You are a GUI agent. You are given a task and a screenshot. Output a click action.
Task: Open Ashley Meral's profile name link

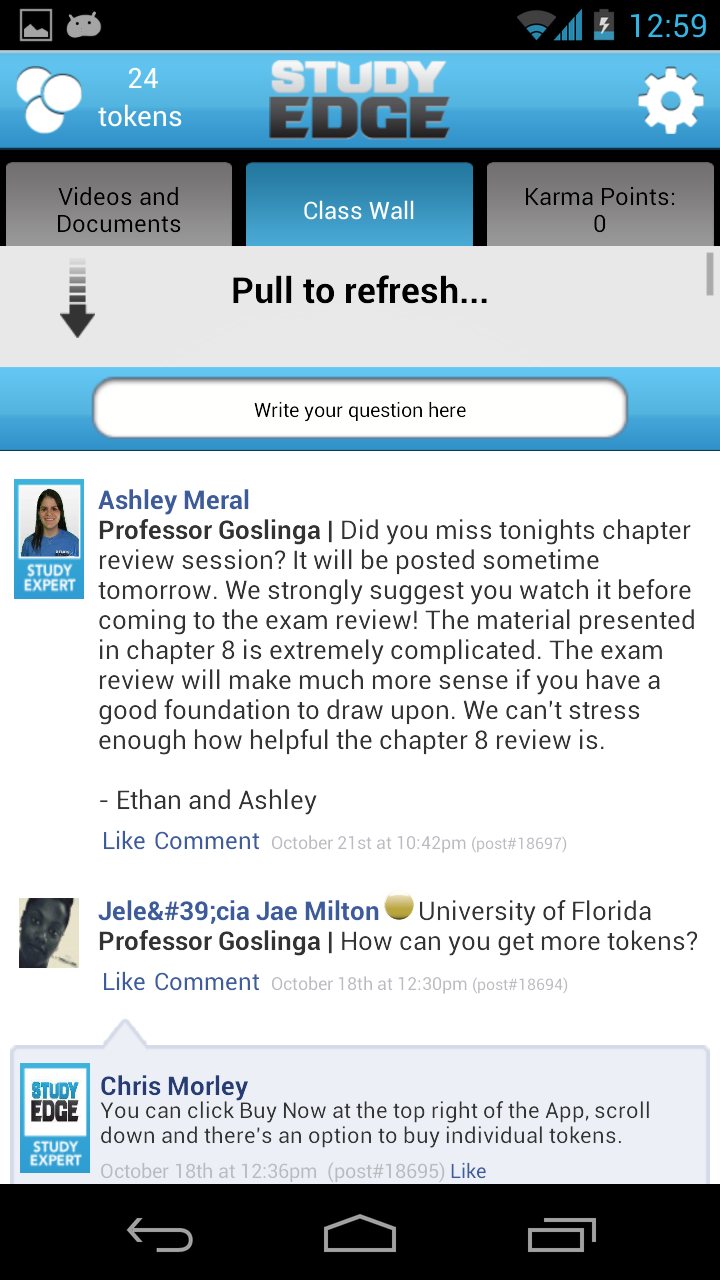coord(173,500)
